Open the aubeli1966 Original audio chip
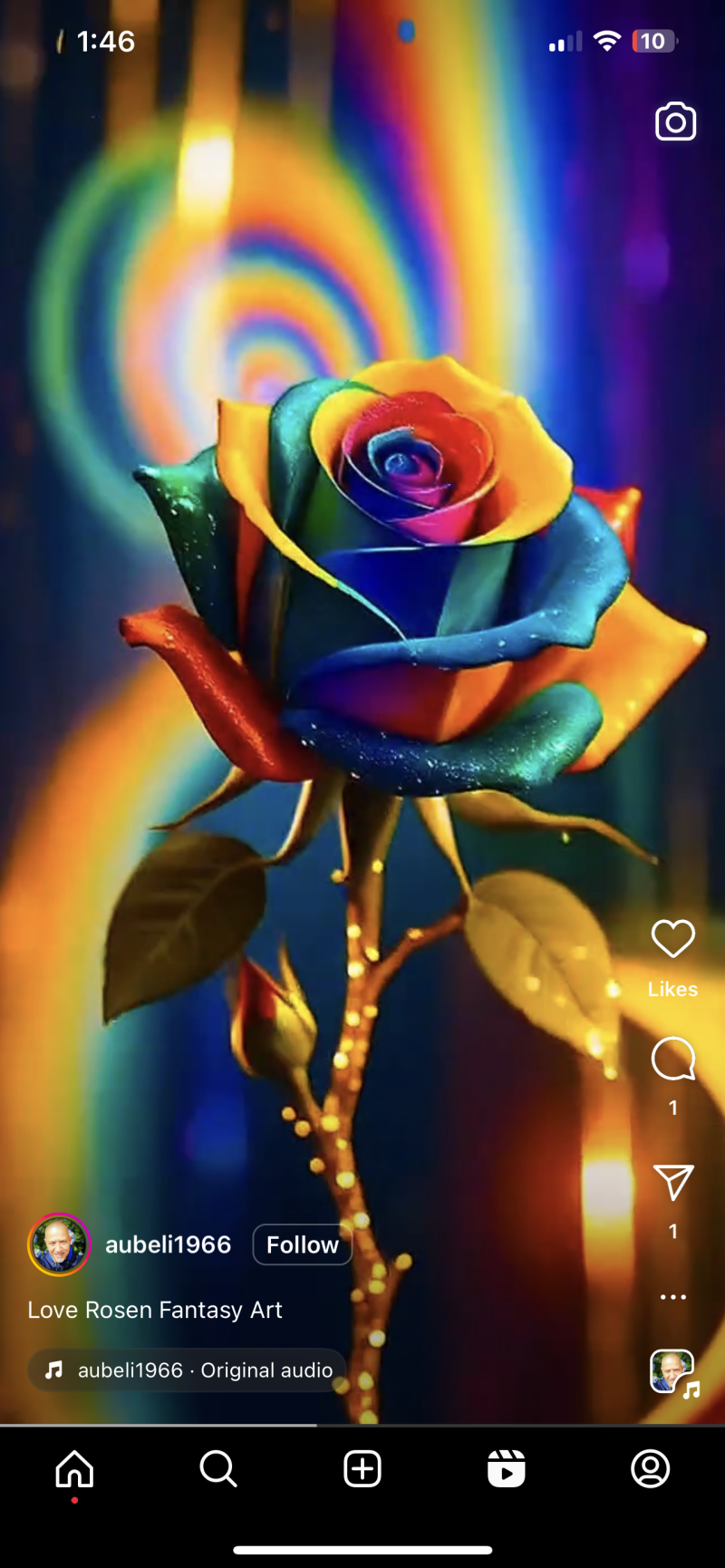Image resolution: width=725 pixels, height=1568 pixels. [x=188, y=1370]
